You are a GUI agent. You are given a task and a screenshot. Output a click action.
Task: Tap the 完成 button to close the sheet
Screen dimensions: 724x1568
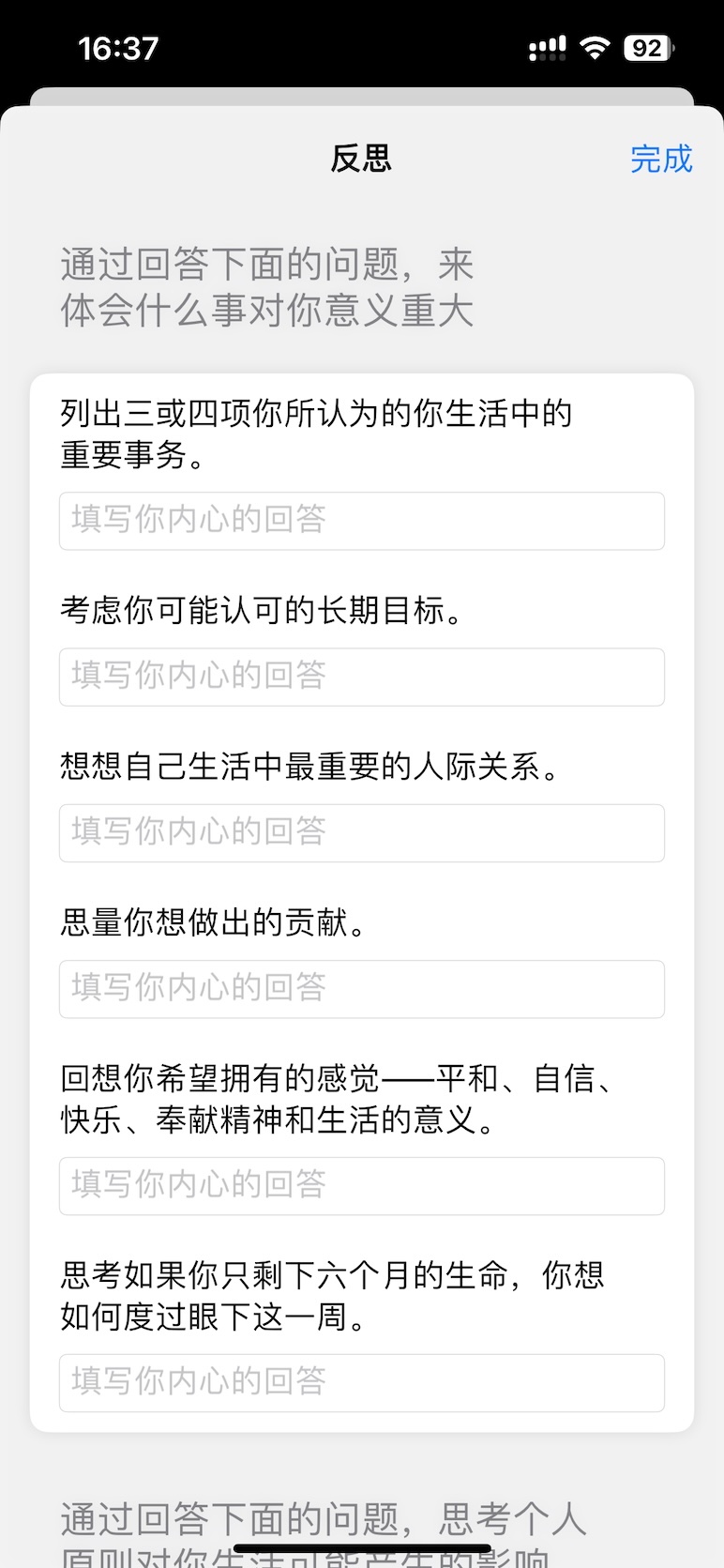point(662,160)
